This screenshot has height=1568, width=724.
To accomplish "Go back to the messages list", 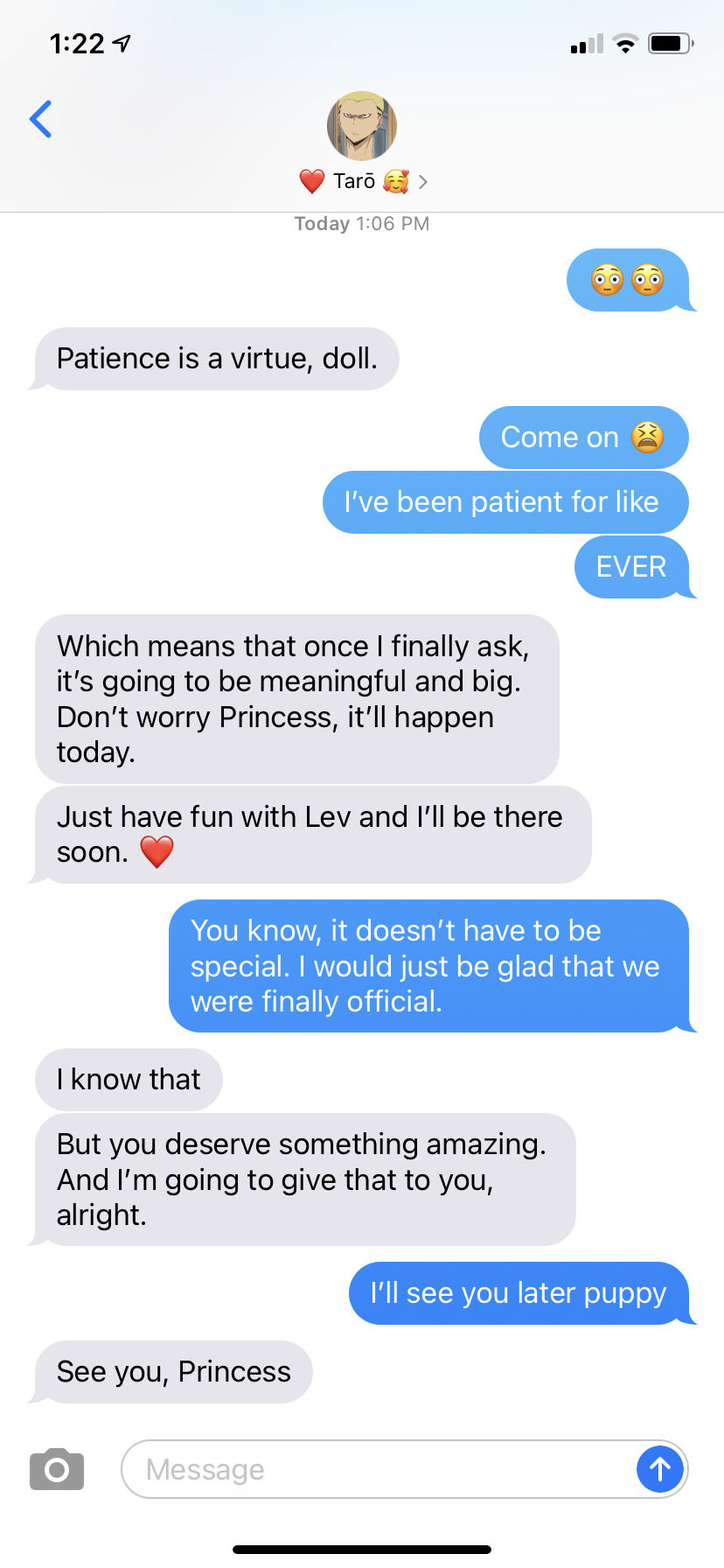I will pos(40,120).
